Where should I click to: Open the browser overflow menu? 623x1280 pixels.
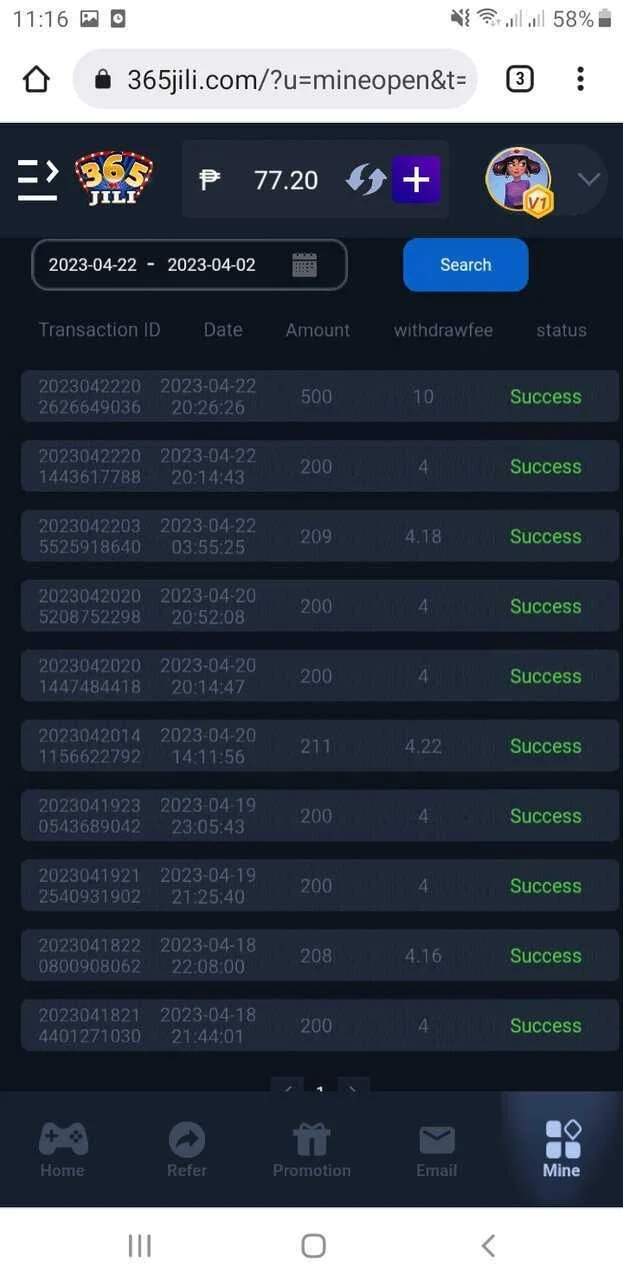pos(580,79)
